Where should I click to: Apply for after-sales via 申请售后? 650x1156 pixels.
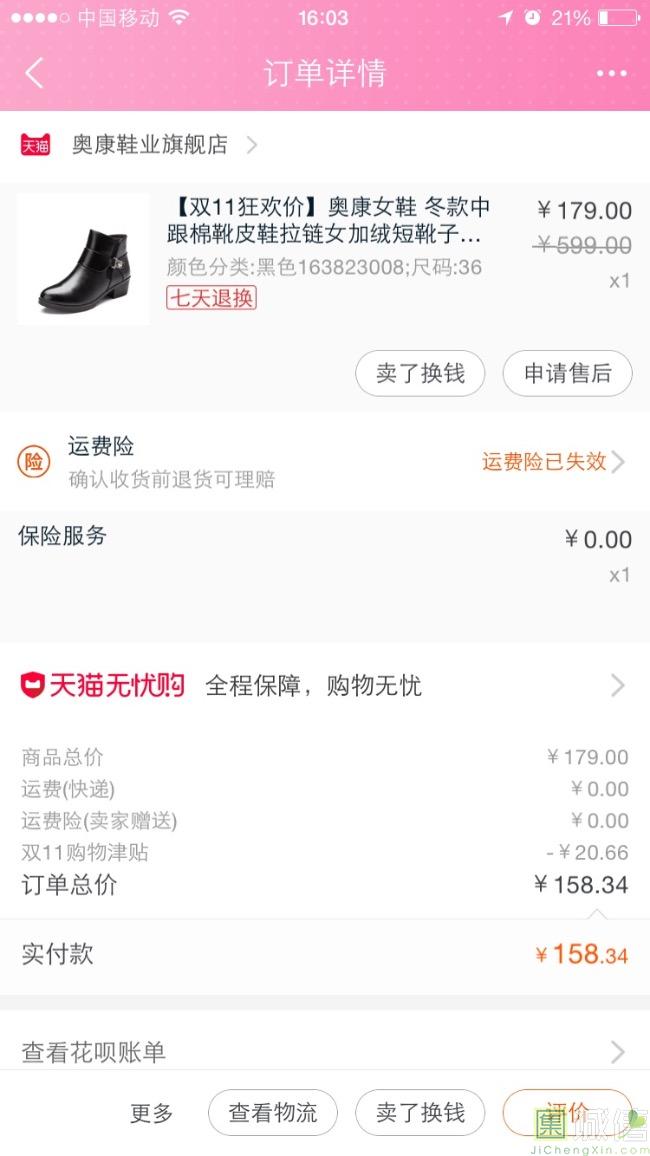pyautogui.click(x=567, y=374)
